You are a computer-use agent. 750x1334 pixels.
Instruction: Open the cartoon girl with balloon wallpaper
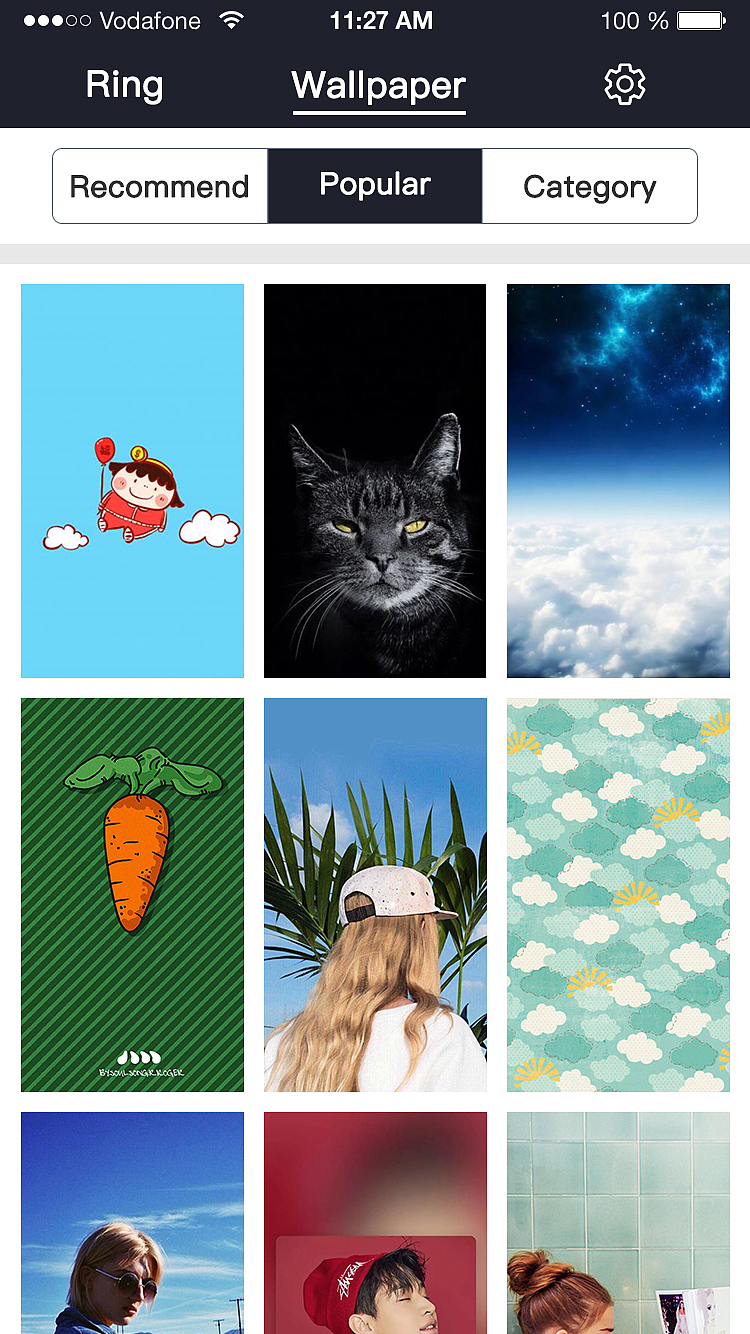[132, 480]
